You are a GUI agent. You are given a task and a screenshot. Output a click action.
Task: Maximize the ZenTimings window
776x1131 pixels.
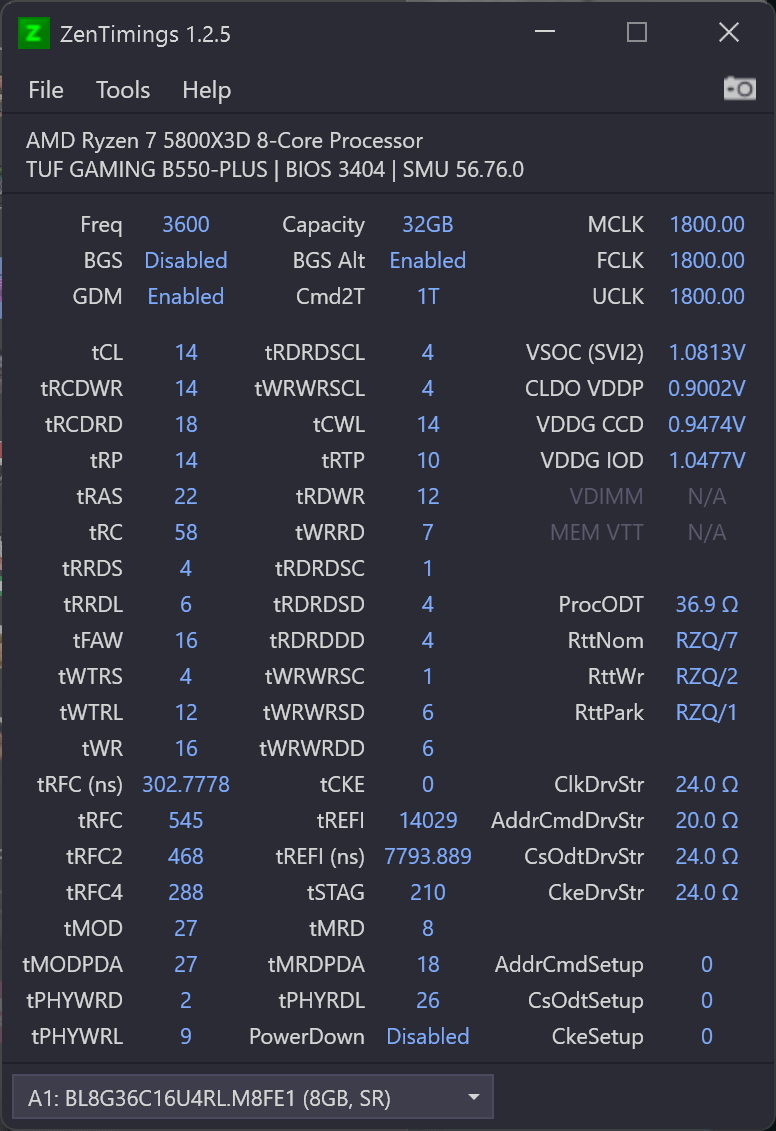(637, 32)
